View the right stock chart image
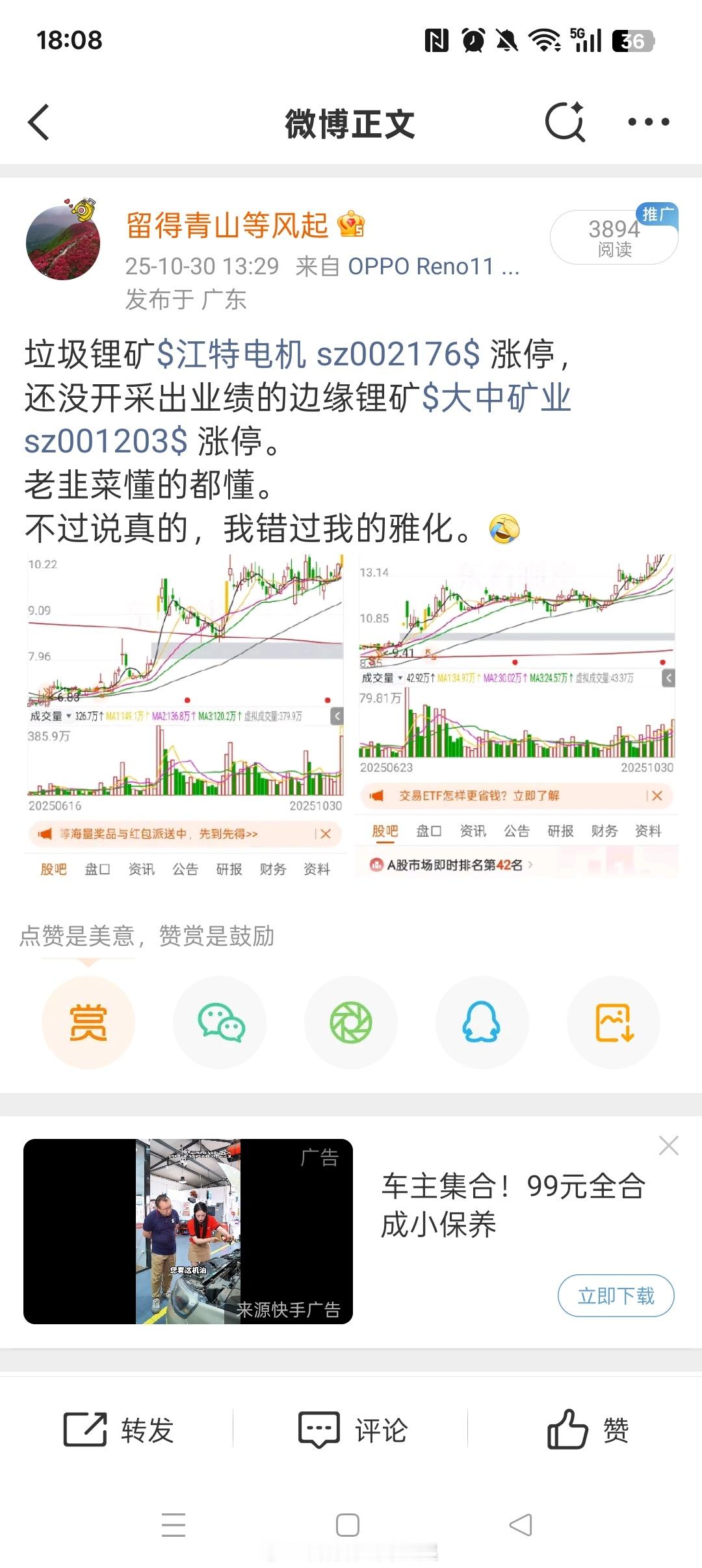The width and height of the screenshot is (702, 1568). (517, 715)
